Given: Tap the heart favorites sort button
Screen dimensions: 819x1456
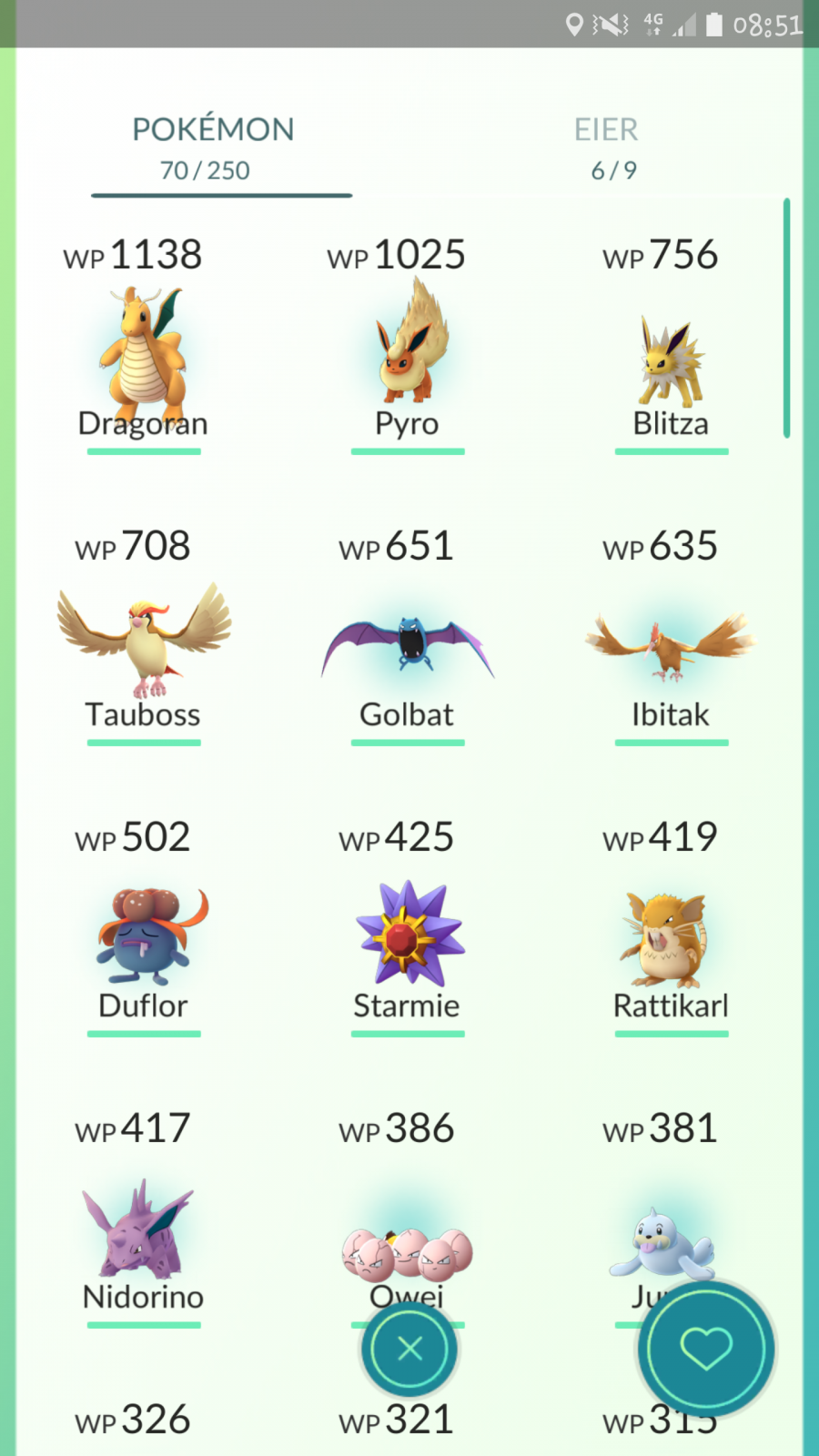Looking at the screenshot, I should pos(706,1349).
